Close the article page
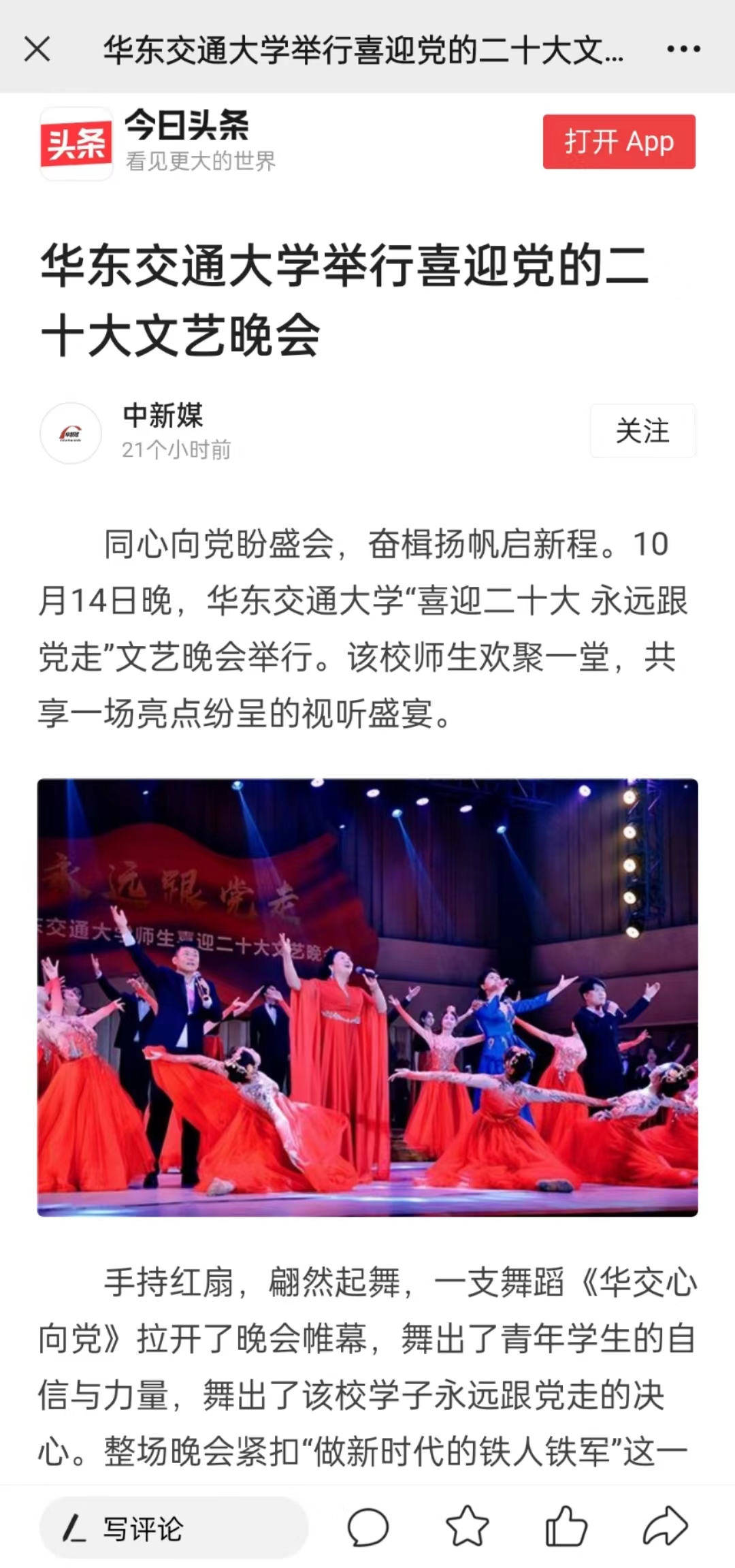The image size is (735, 1568). click(x=37, y=49)
